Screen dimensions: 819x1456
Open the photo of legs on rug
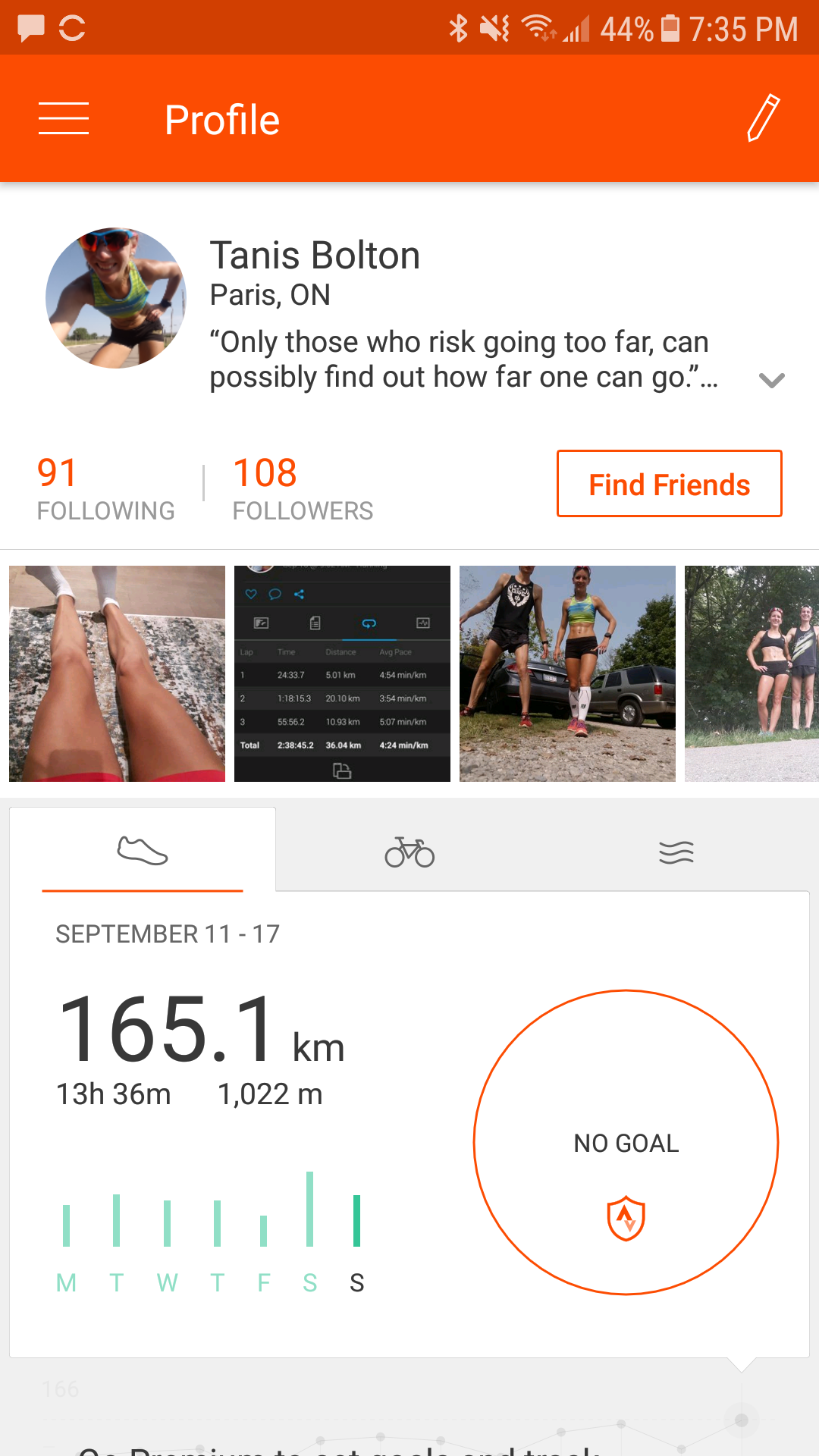[117, 673]
